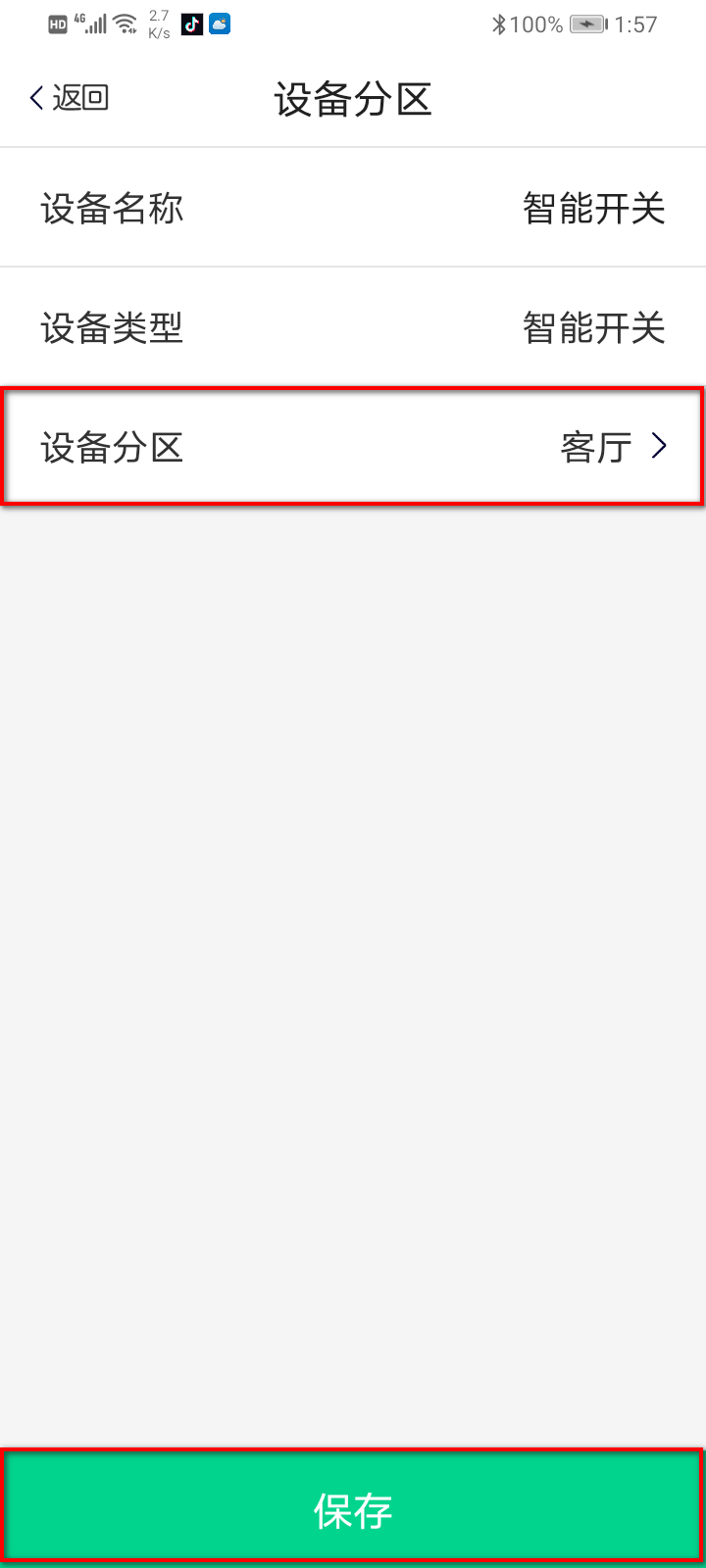Go back using the 返回 button

tap(69, 98)
